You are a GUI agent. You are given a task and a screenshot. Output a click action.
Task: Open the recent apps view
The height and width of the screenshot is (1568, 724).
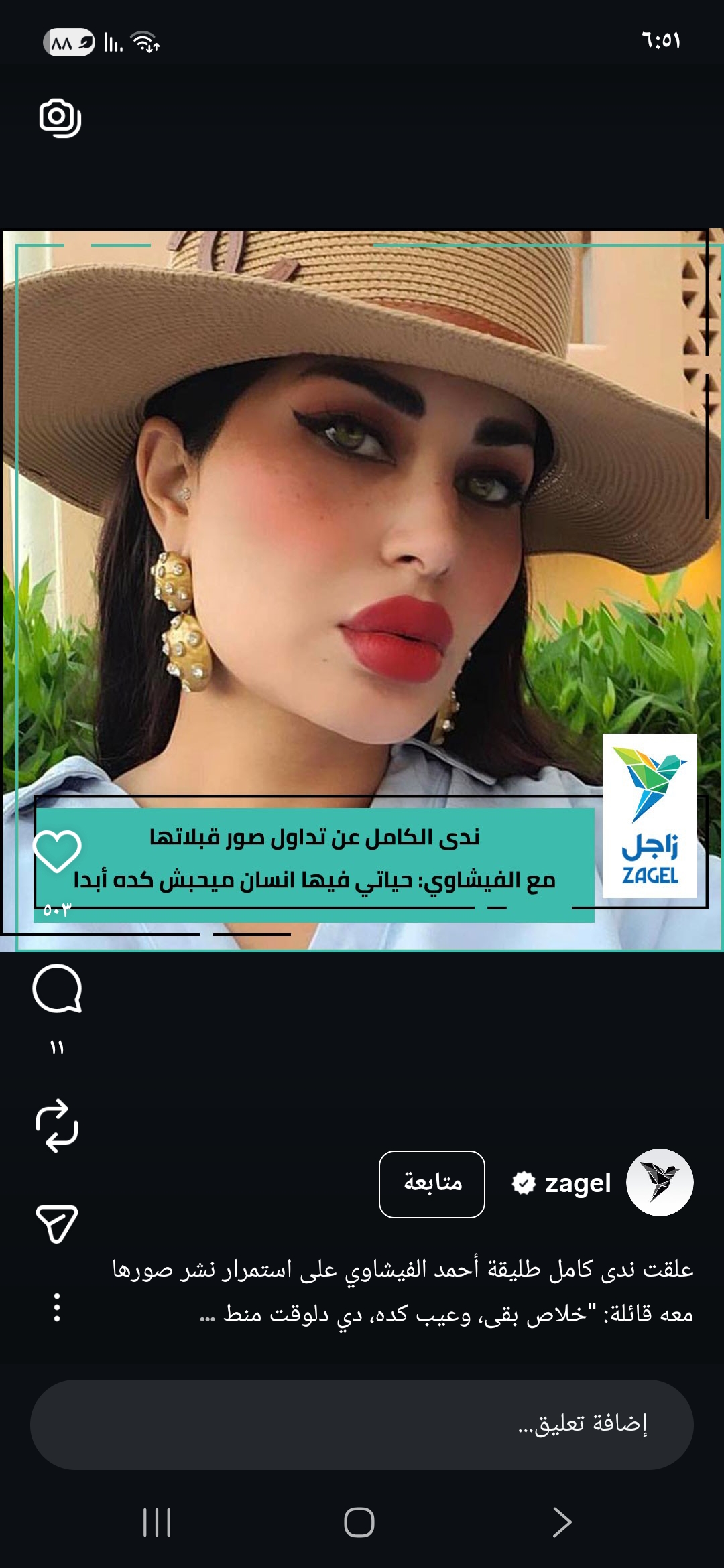pos(157,1522)
